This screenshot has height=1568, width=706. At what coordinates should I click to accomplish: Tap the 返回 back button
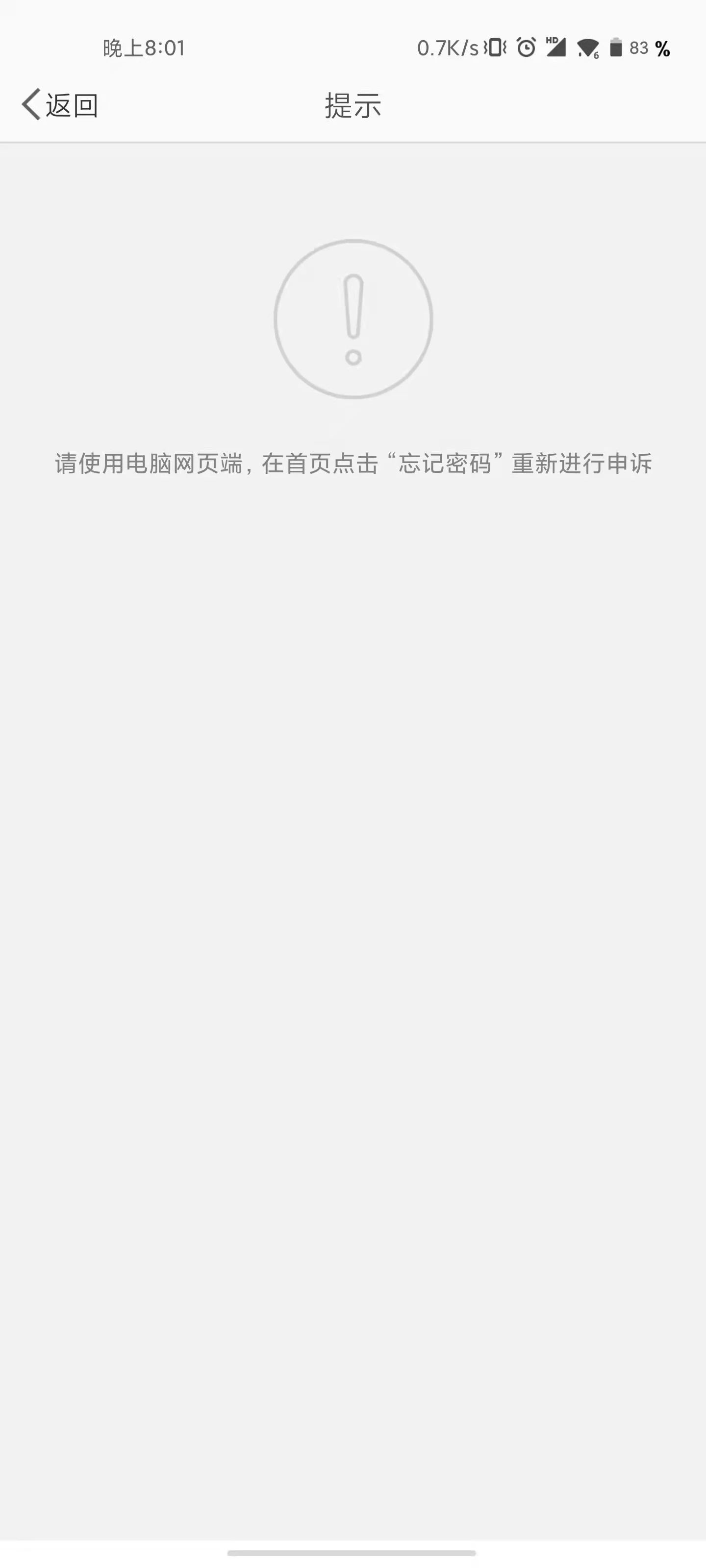pos(60,105)
